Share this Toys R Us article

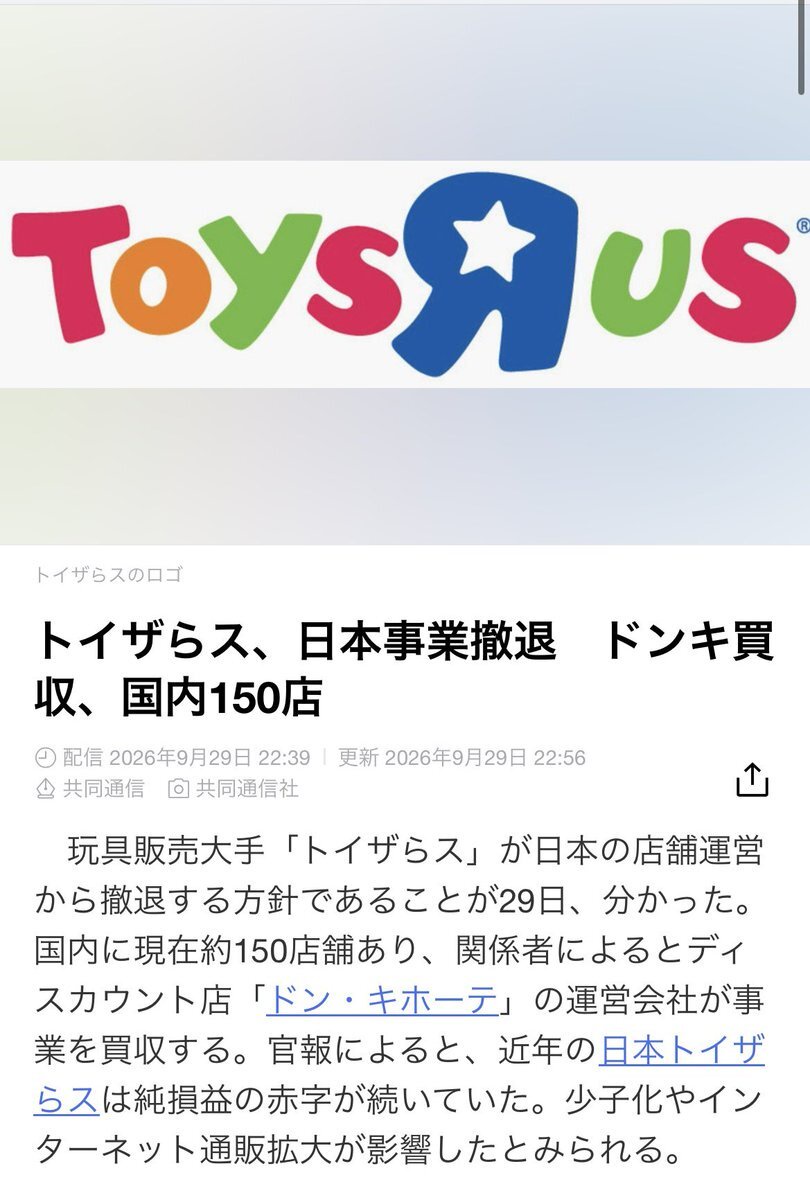click(752, 779)
